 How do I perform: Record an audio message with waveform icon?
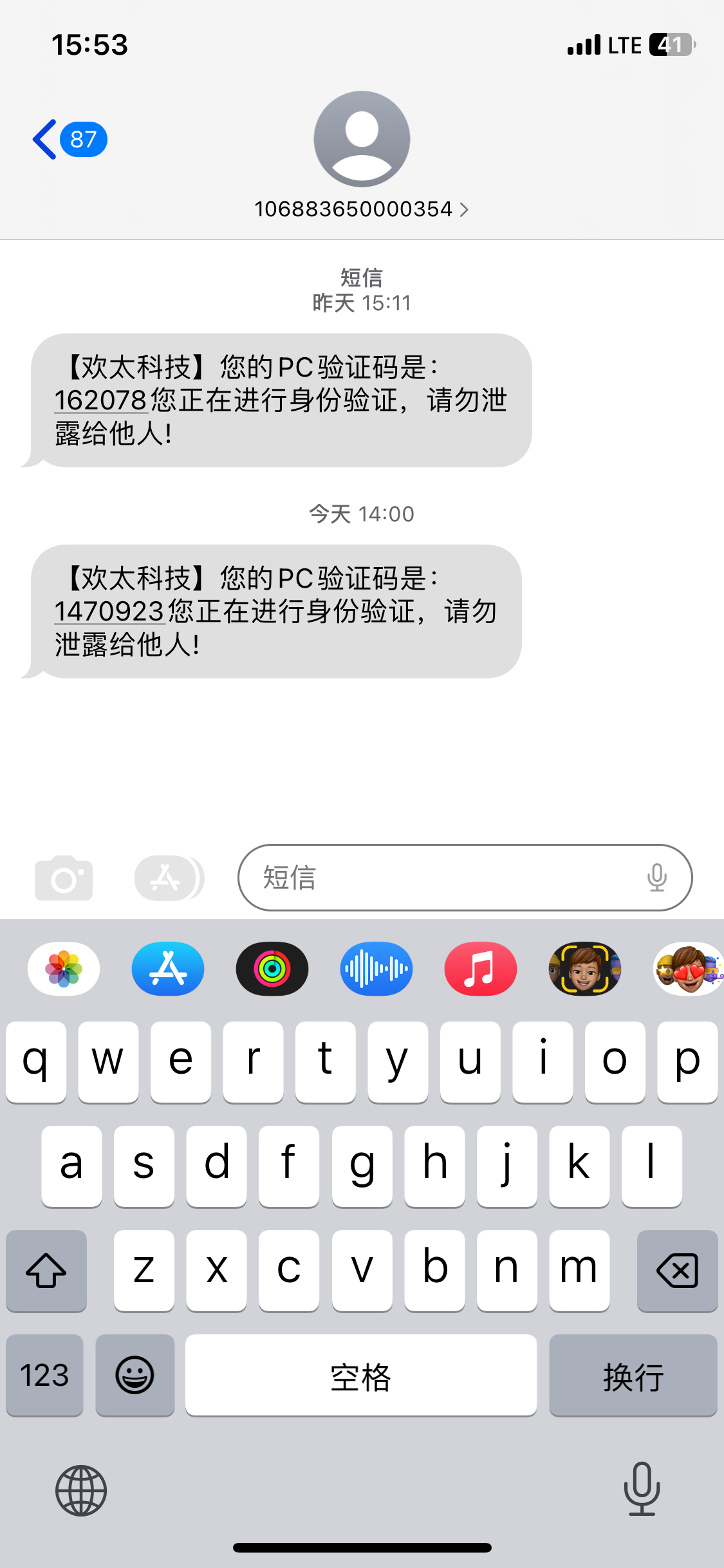click(x=376, y=969)
